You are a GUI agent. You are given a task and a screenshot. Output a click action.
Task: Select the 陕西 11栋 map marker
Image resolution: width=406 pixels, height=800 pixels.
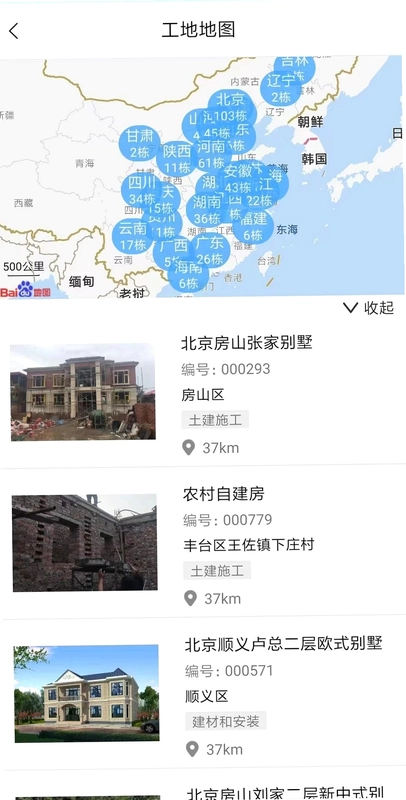[177, 159]
